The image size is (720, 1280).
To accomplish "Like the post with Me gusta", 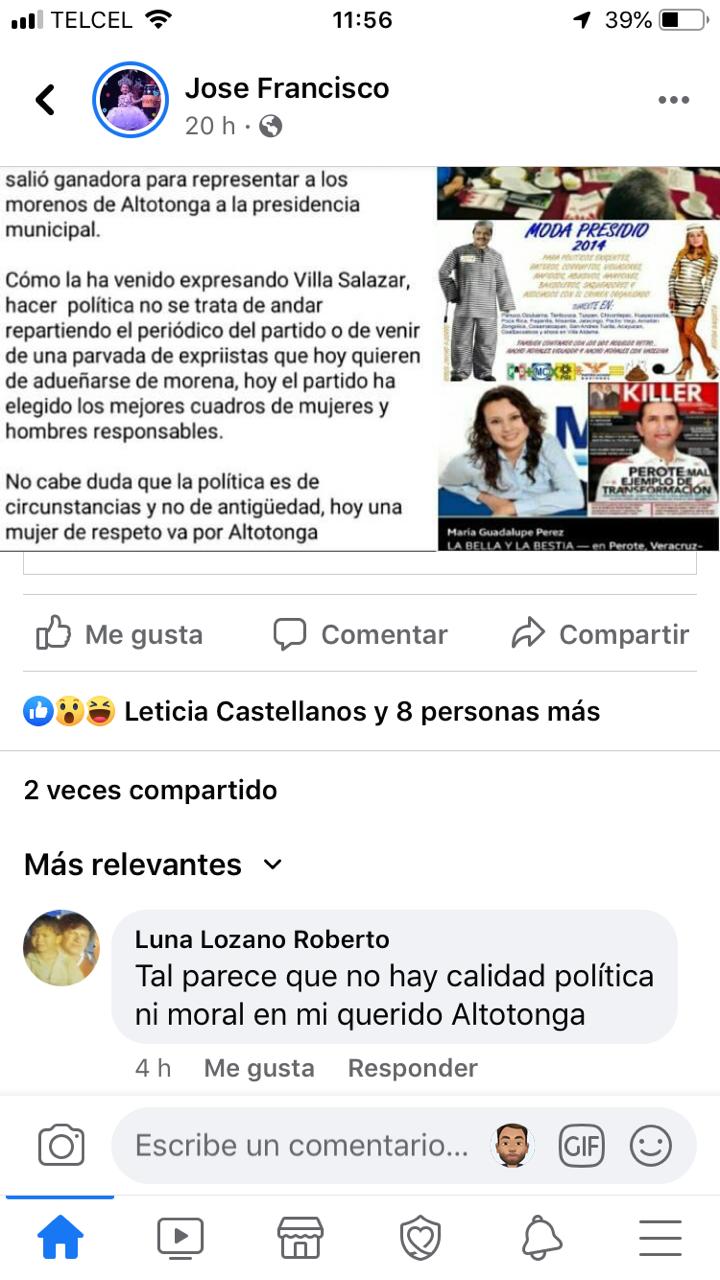I will [120, 634].
